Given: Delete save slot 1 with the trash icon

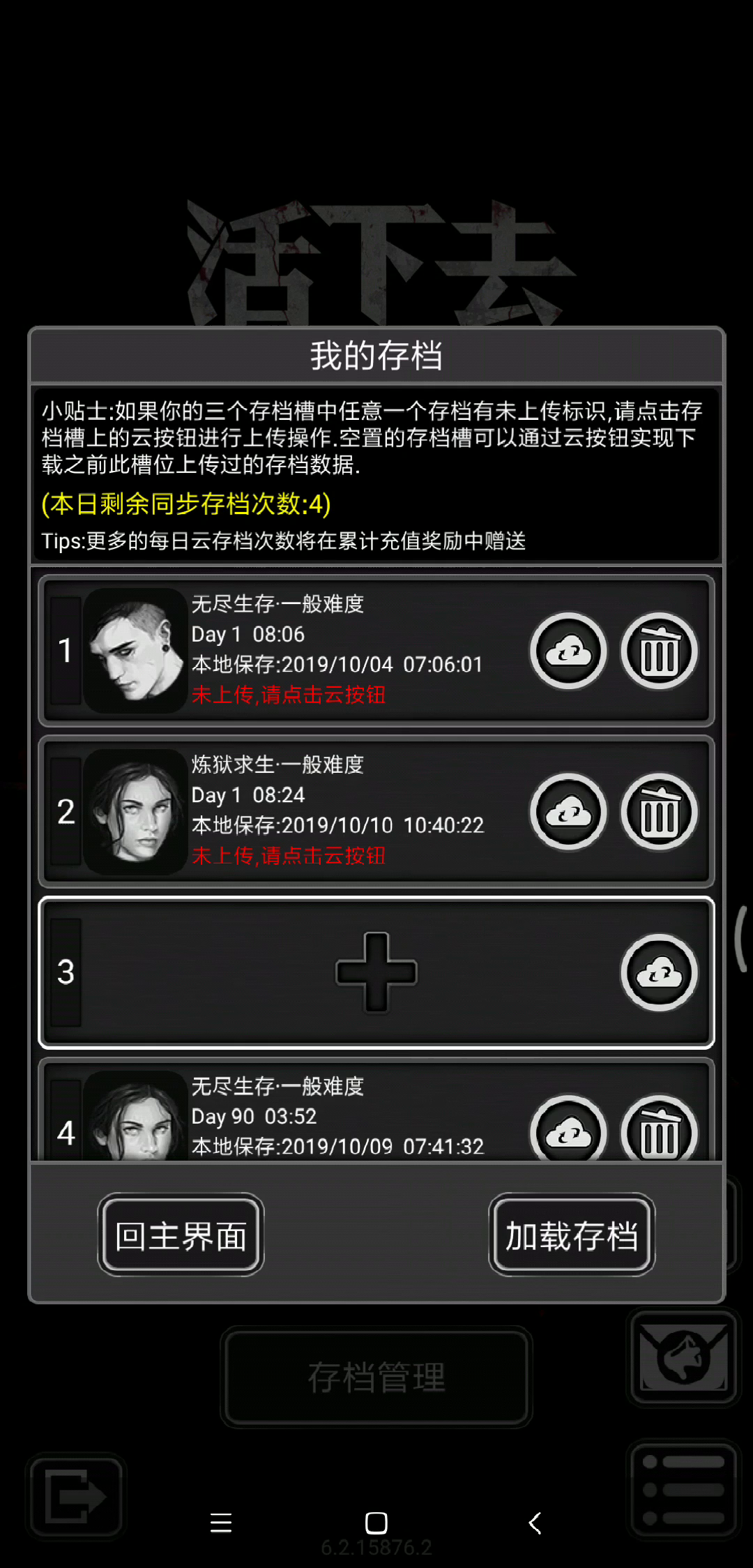Looking at the screenshot, I should pyautogui.click(x=659, y=651).
